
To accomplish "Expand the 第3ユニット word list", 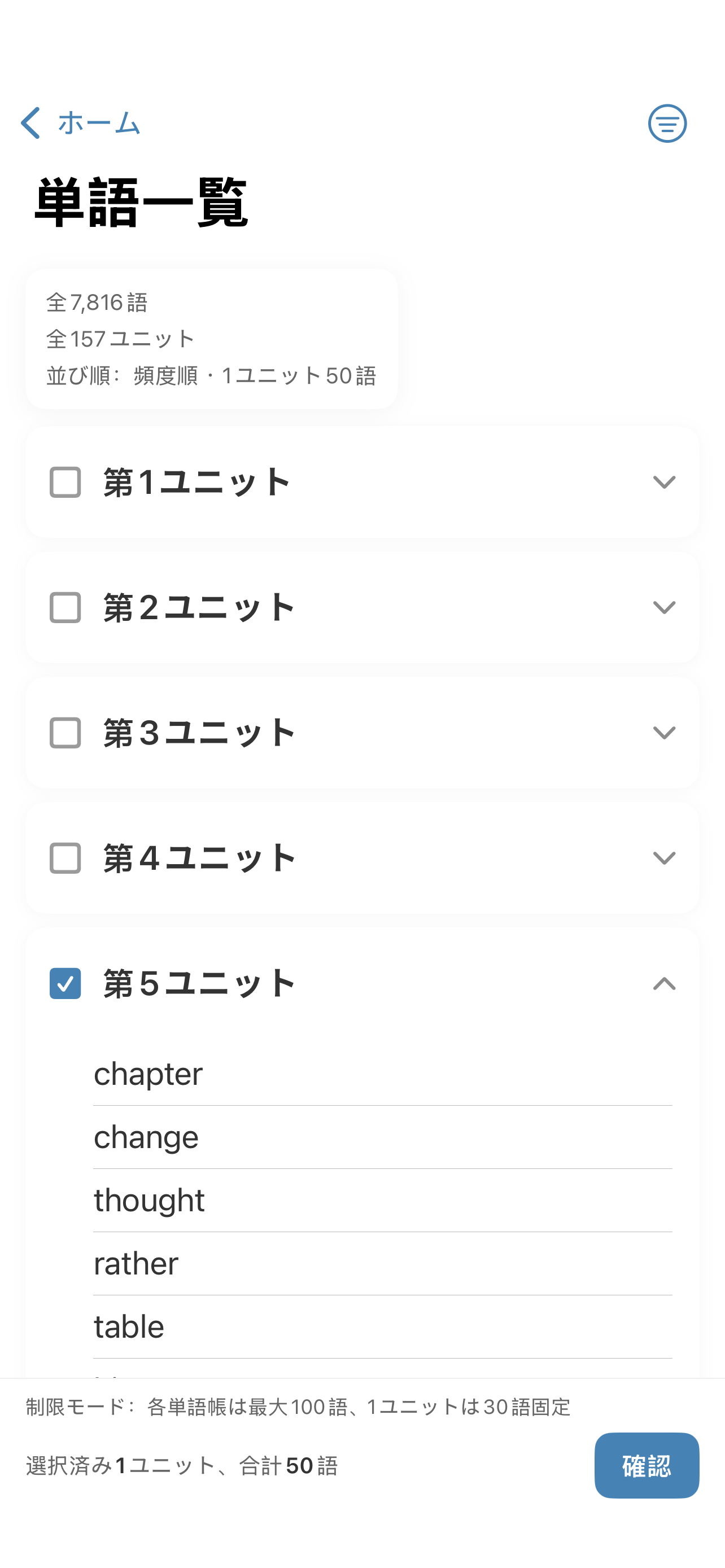I will (x=664, y=733).
